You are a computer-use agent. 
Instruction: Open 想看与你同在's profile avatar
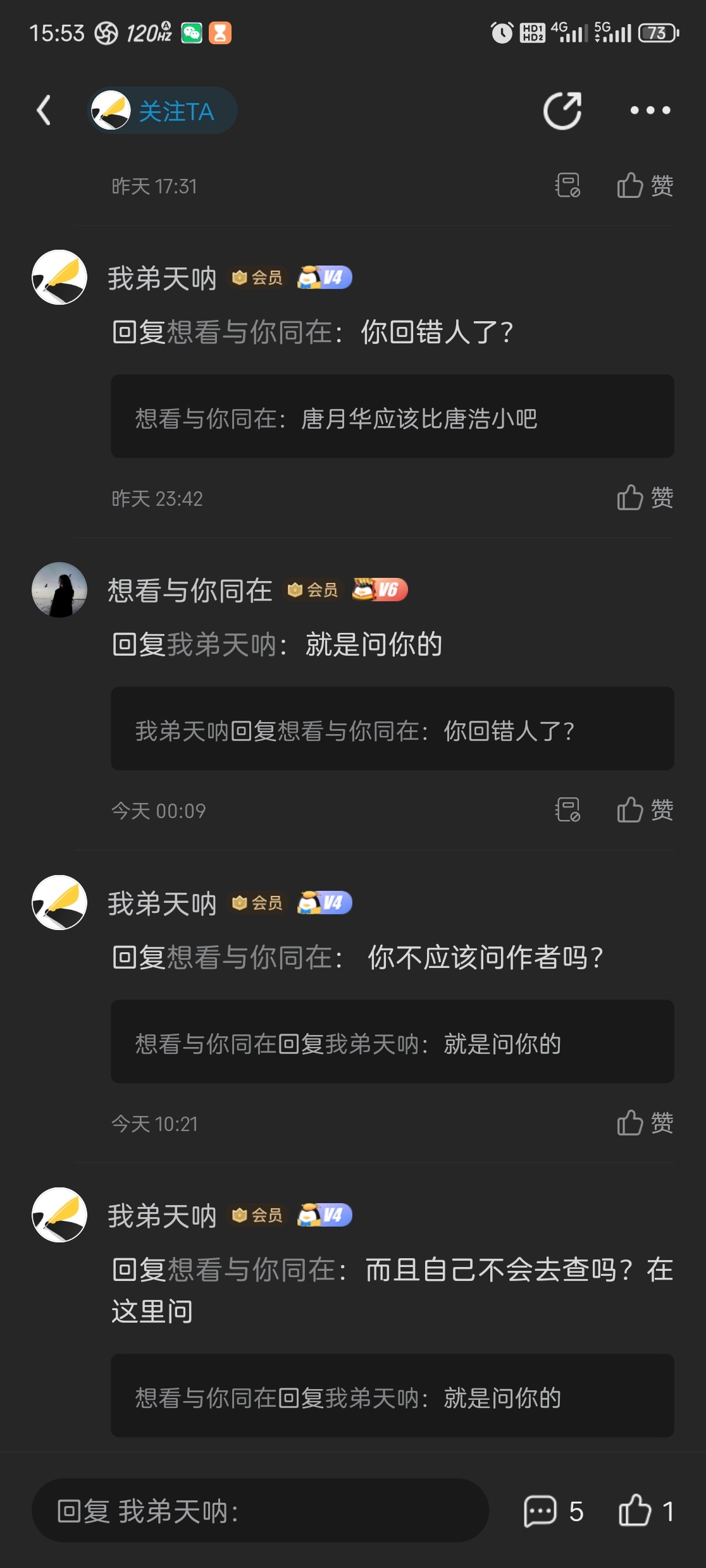(x=59, y=589)
